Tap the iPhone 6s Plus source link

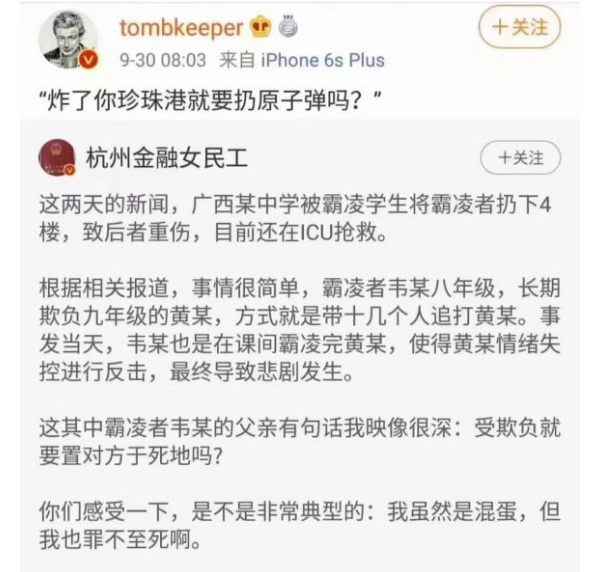(x=322, y=59)
